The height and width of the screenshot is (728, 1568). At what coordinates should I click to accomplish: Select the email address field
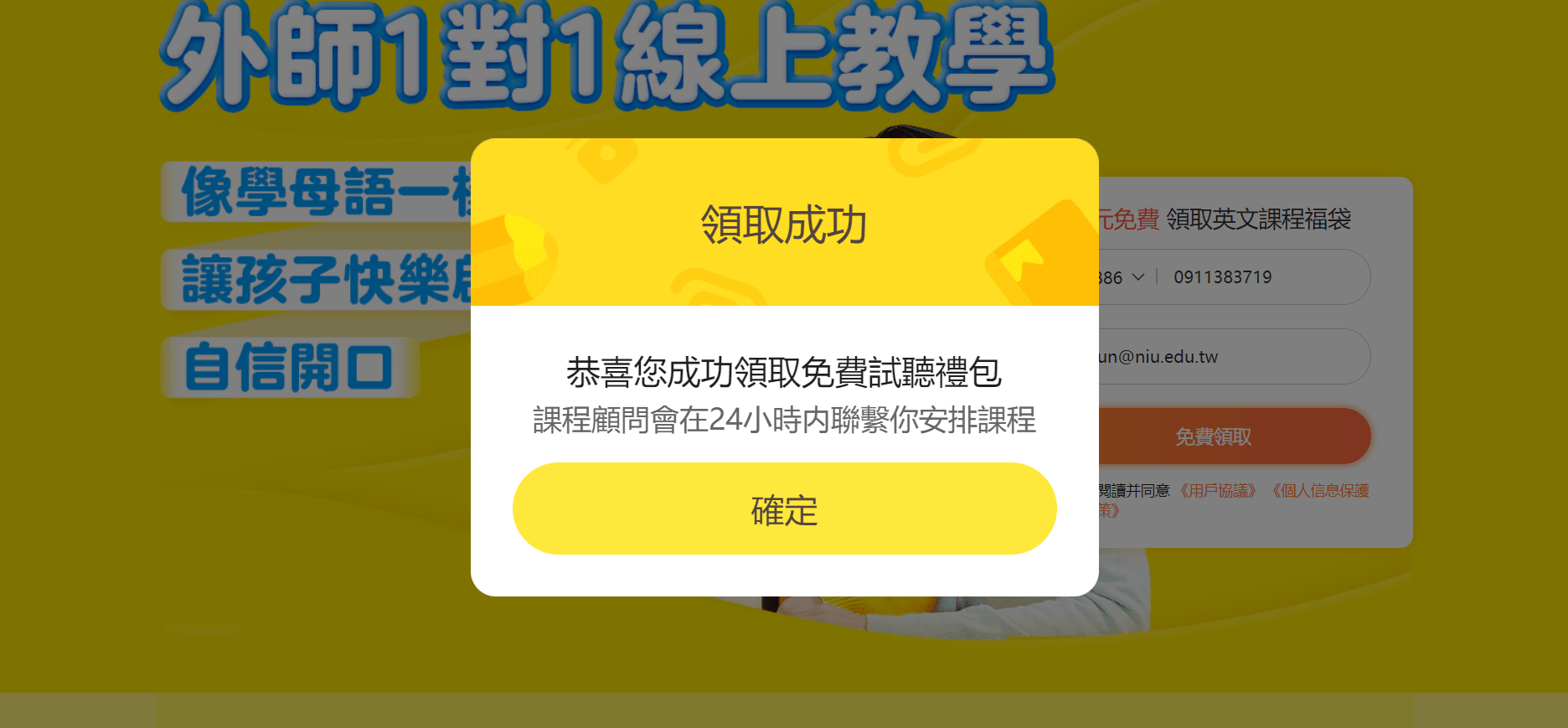(1231, 357)
